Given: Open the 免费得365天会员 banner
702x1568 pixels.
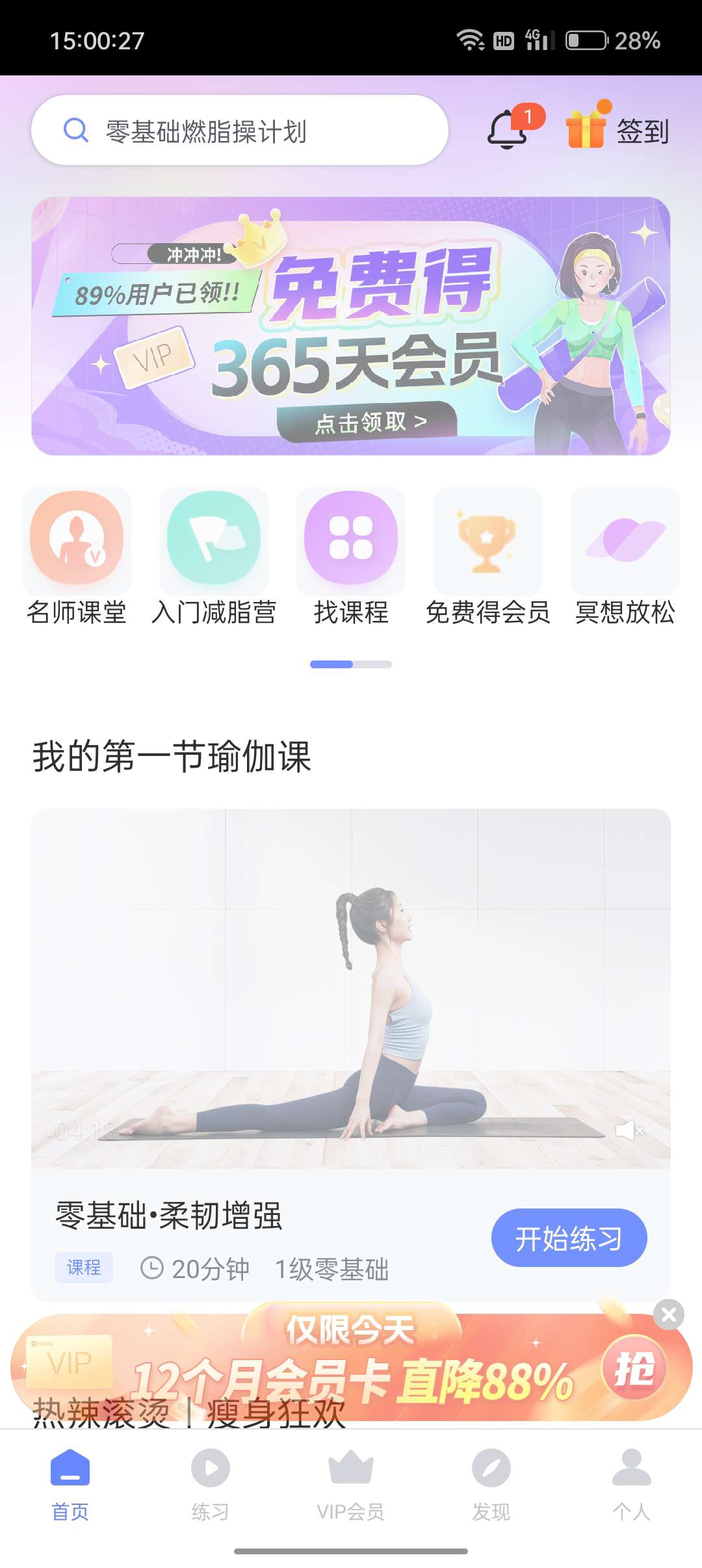Looking at the screenshot, I should [x=351, y=326].
